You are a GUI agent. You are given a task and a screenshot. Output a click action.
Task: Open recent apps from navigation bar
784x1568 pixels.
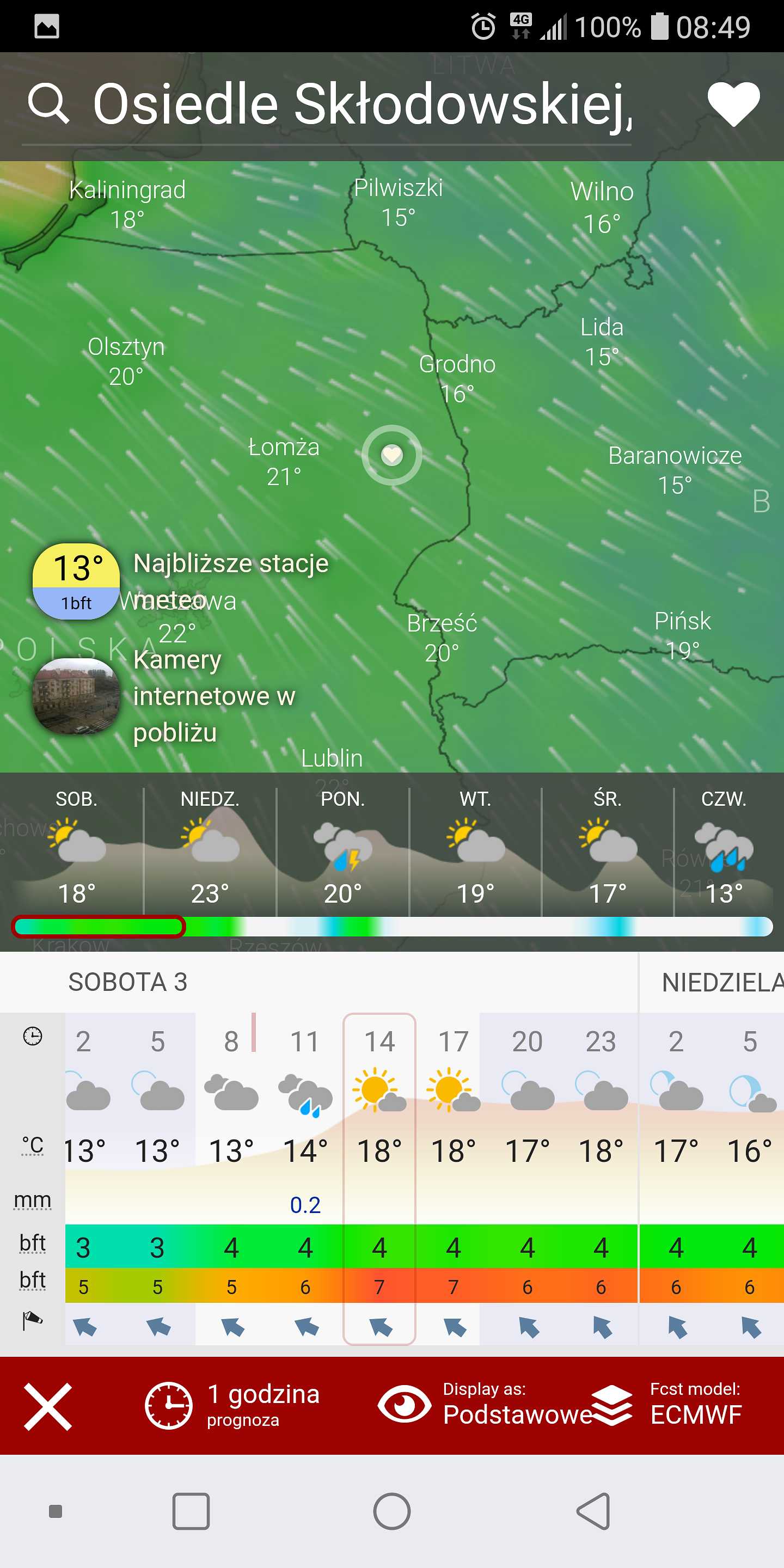(191, 1511)
